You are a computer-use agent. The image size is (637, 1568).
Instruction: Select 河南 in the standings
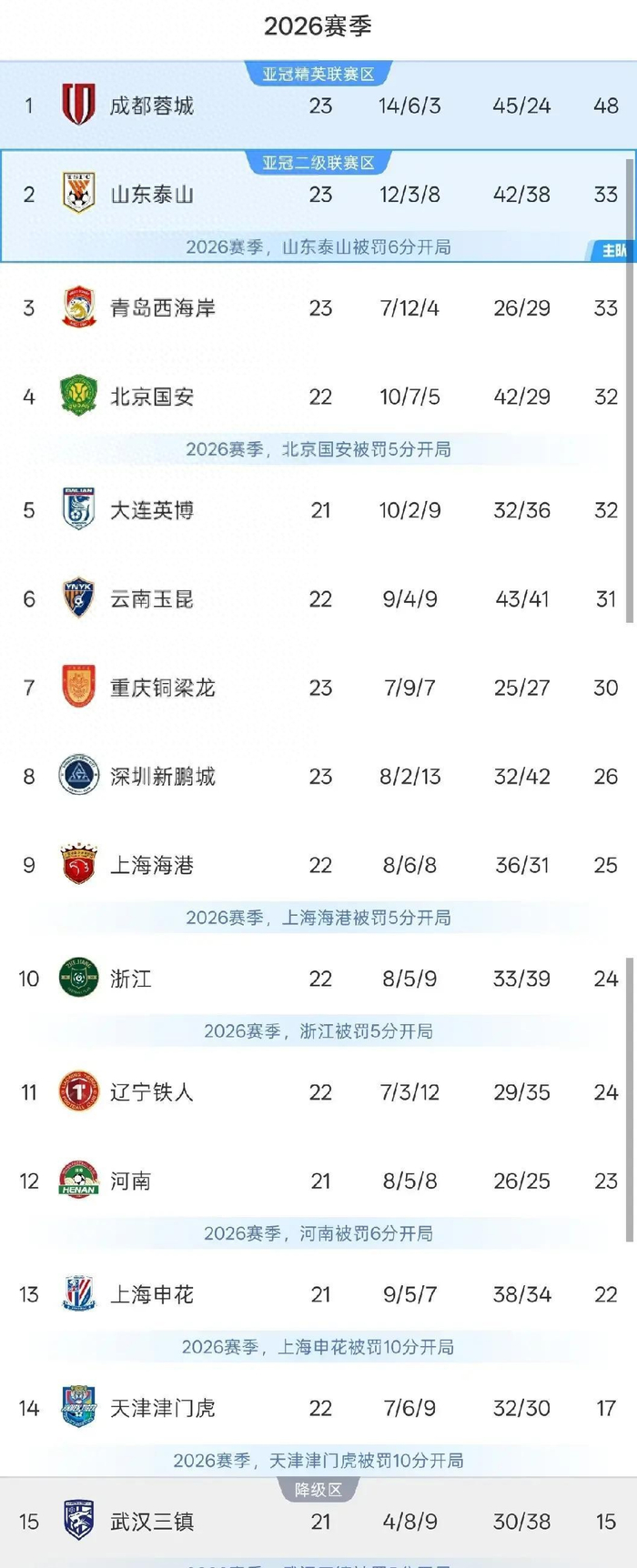click(318, 1181)
